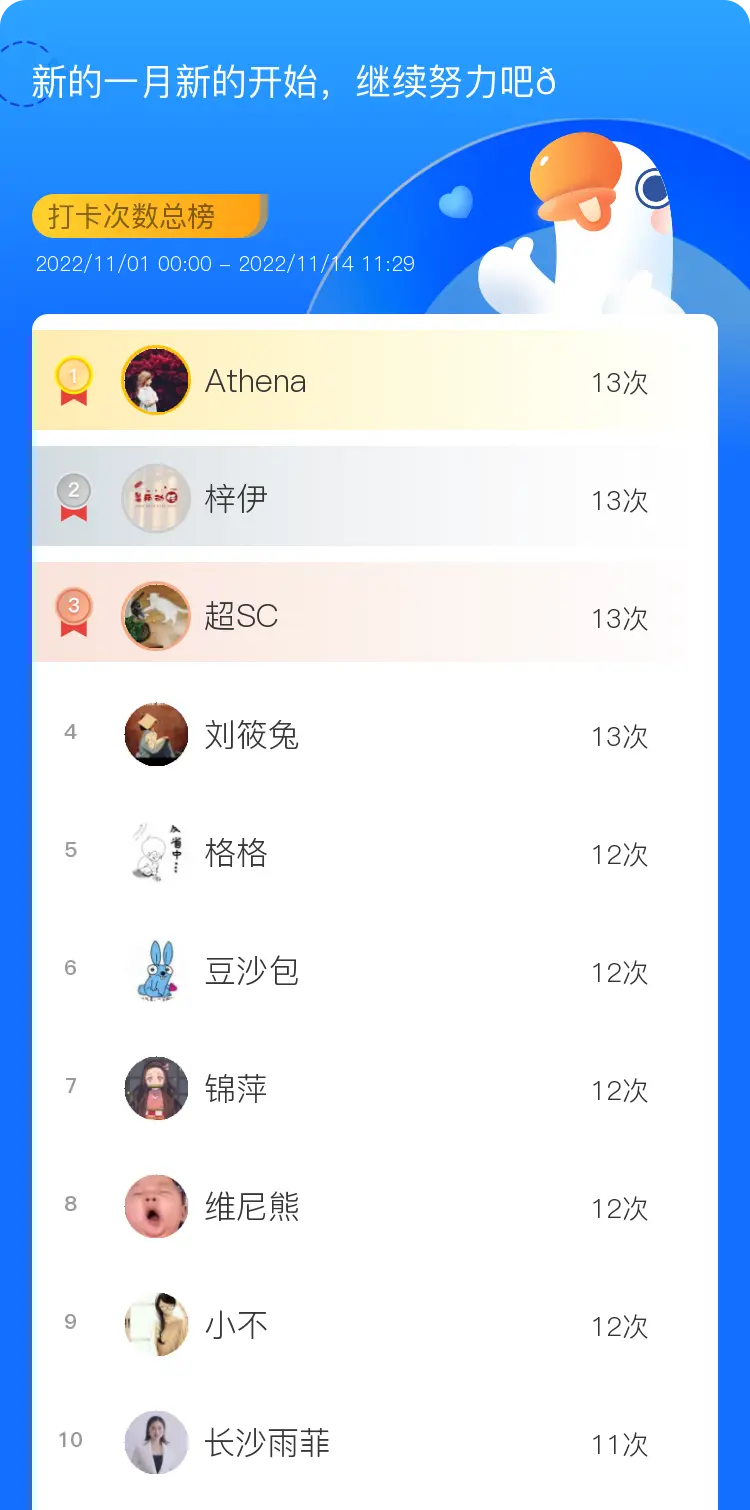750x1510 pixels.
Task: Select 刘筱兔 in the leaderboard
Action: pyautogui.click(x=374, y=735)
